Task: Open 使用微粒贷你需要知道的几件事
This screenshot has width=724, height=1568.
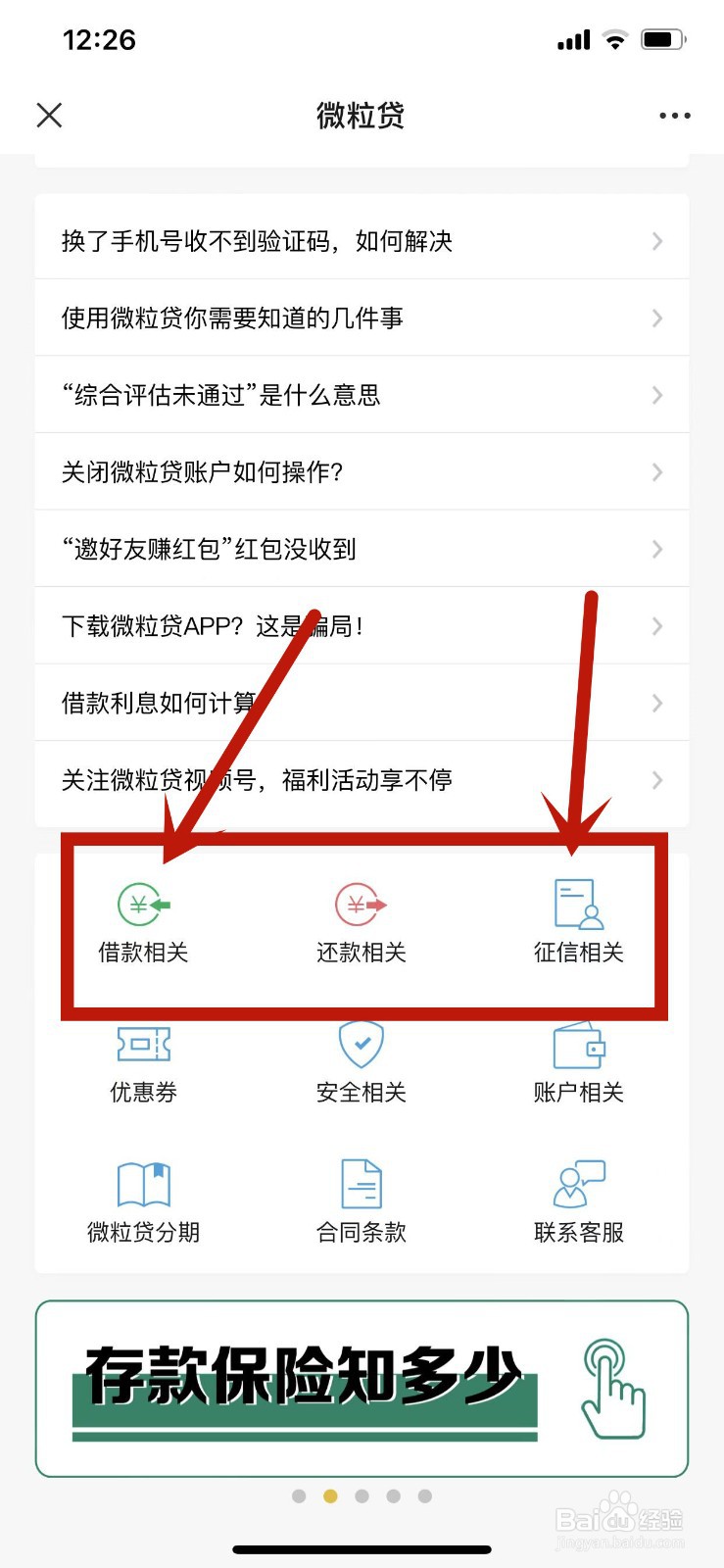Action: click(x=362, y=318)
